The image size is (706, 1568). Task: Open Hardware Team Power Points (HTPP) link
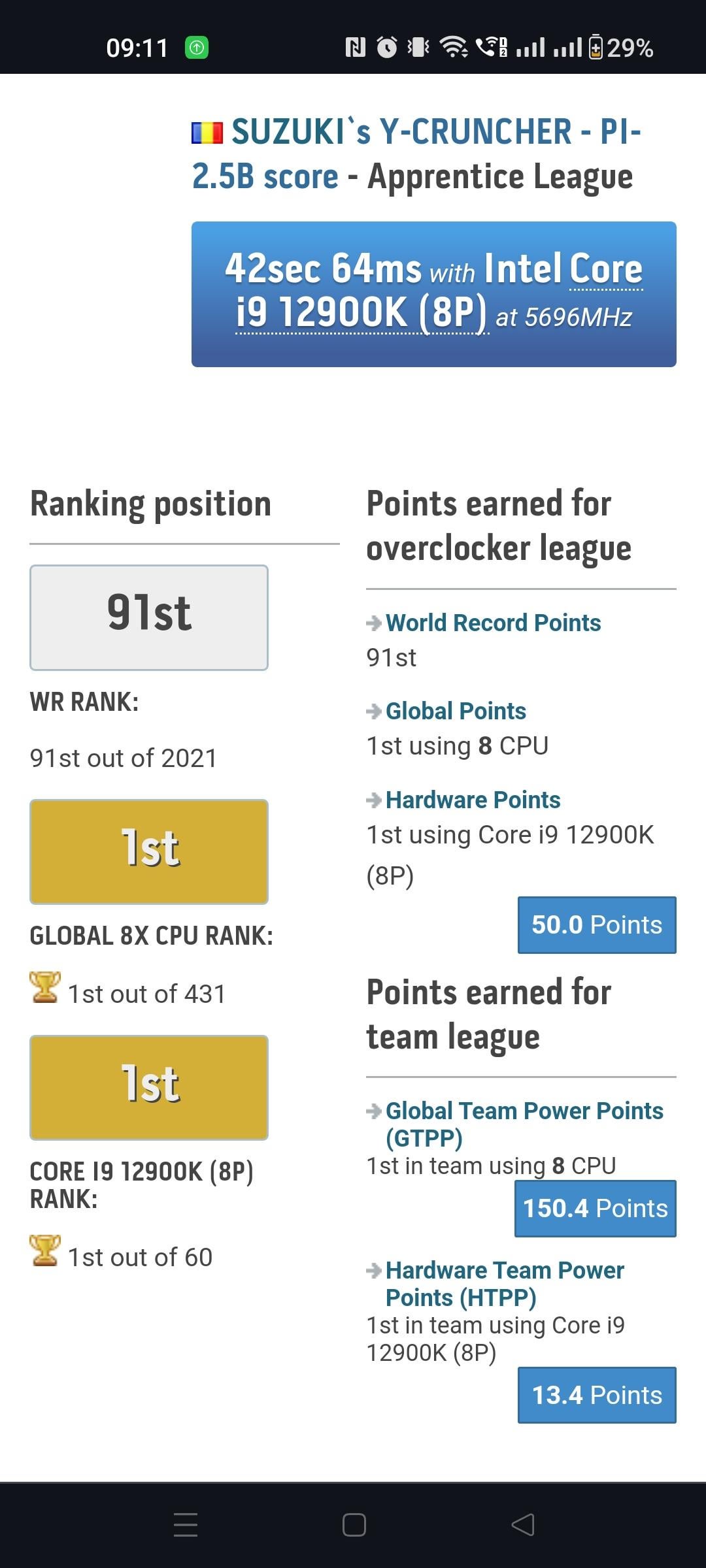(505, 1284)
